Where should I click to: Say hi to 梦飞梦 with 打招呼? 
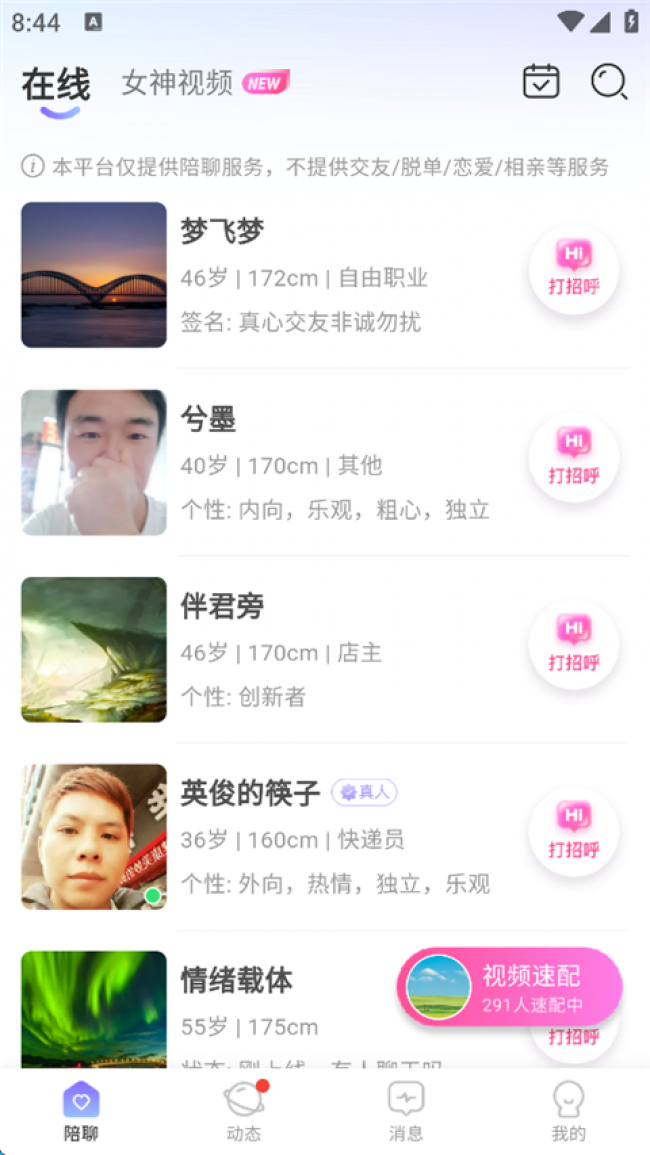pos(574,270)
